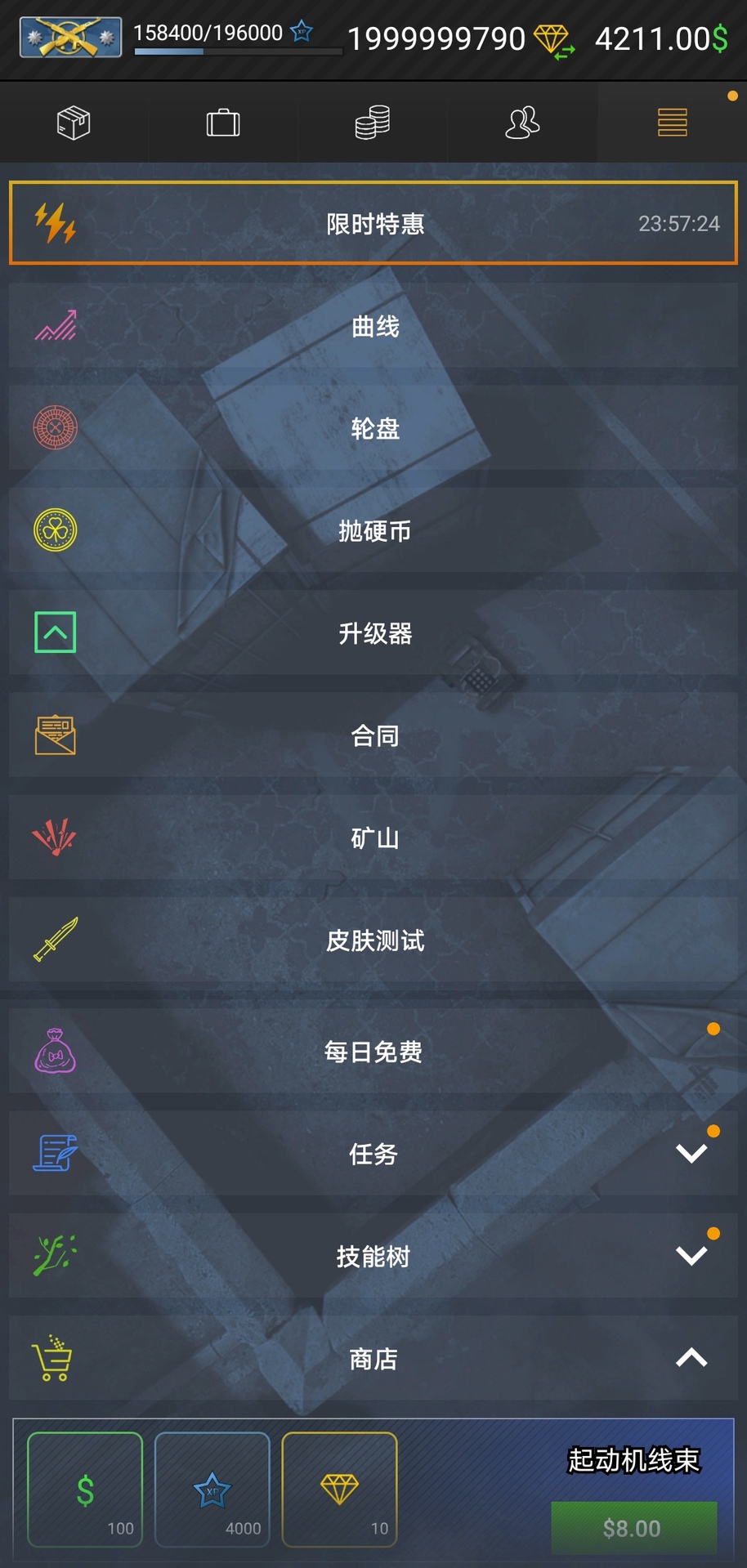Switch to the friends tab
This screenshot has height=1568, width=747.
click(x=522, y=123)
